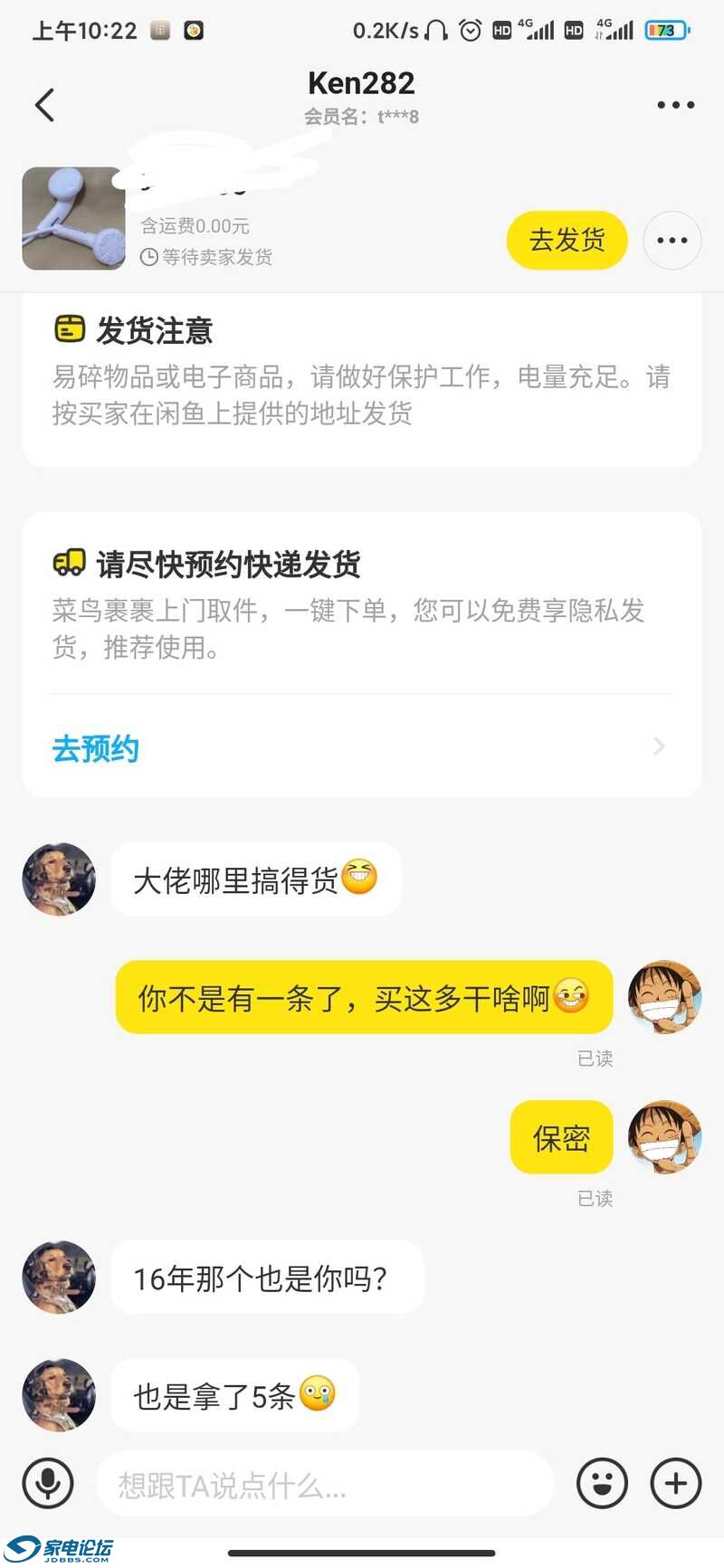Switch to voice message input
The width and height of the screenshot is (724, 1568).
pos(48,1483)
